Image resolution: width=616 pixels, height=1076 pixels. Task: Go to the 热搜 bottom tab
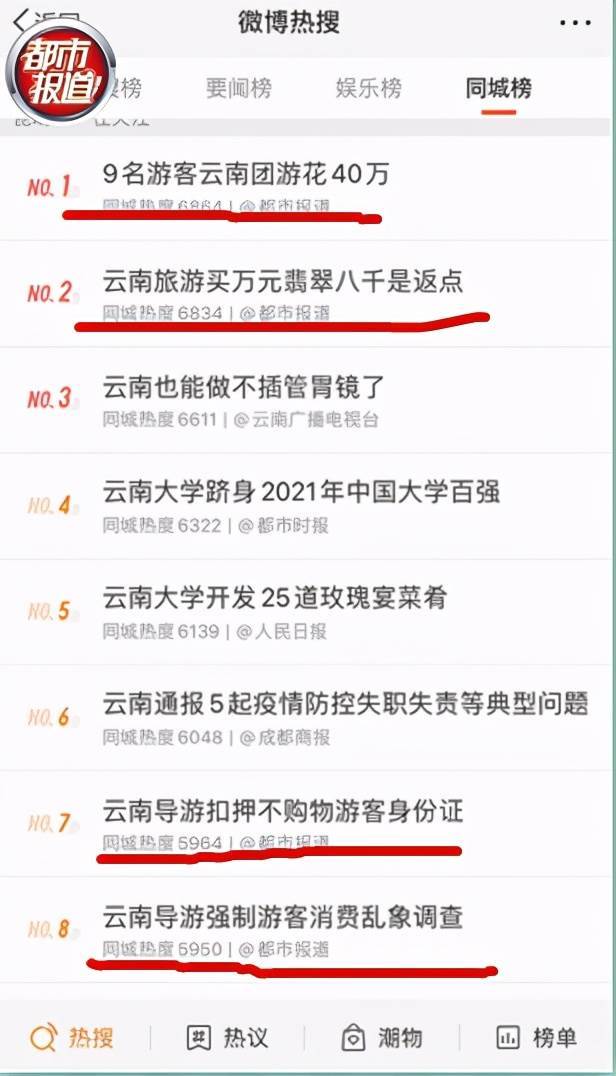(x=72, y=1037)
